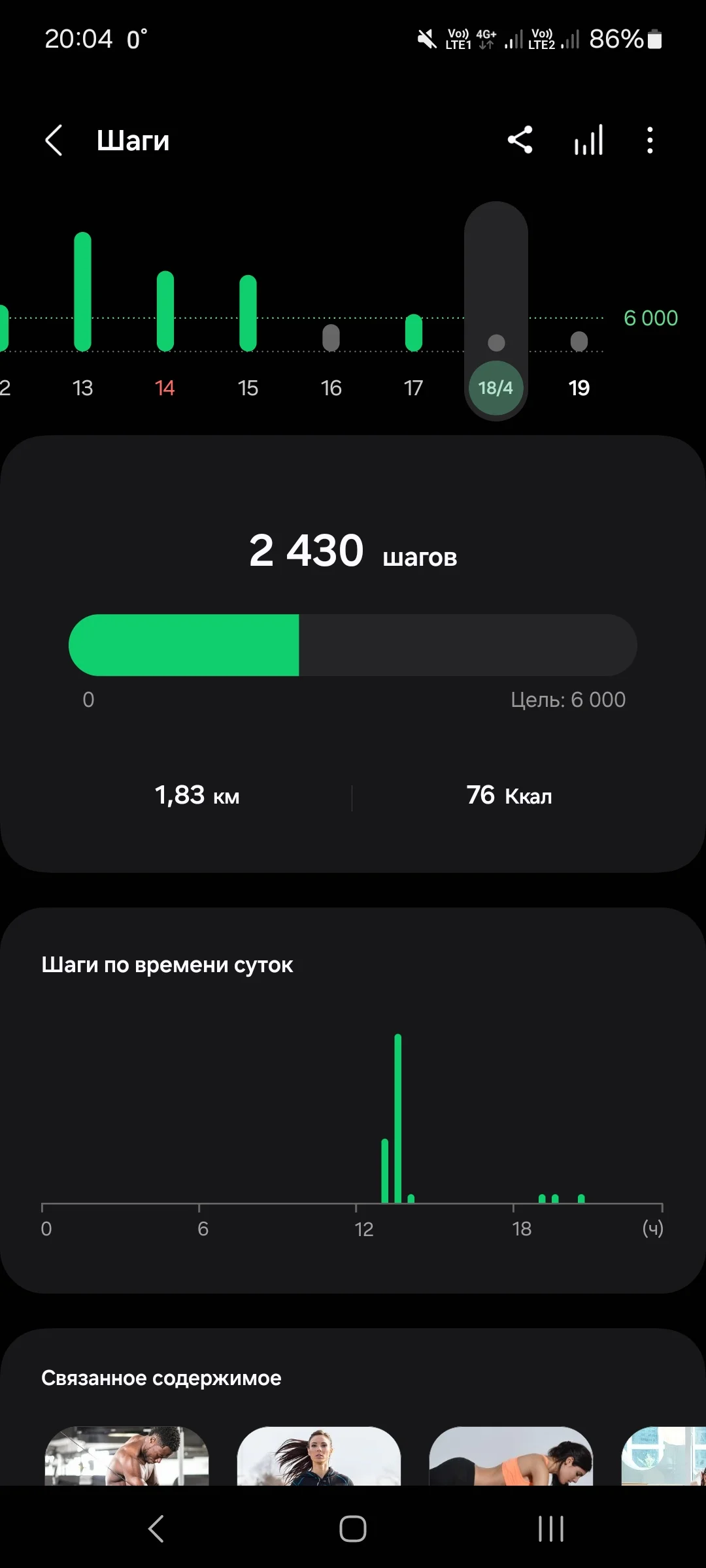
Task: Tap the system home button
Action: [x=353, y=1529]
